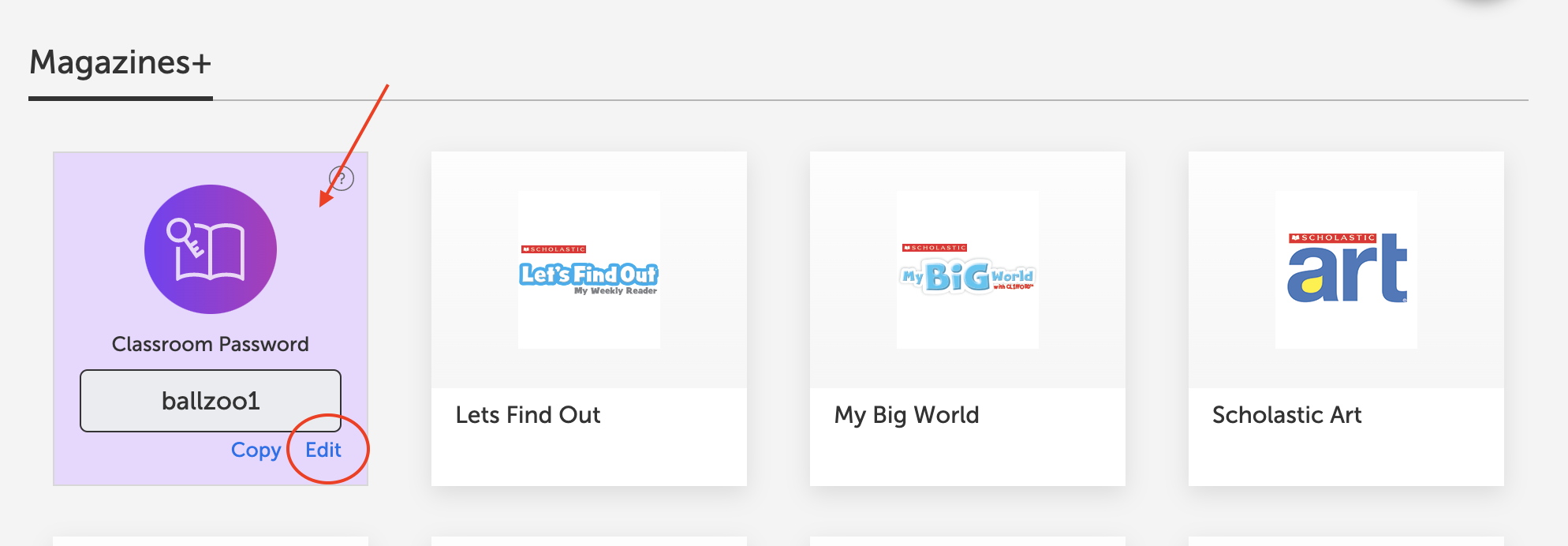The image size is (1568, 546).
Task: Open the Lets Find Out magazine
Action: click(588, 318)
